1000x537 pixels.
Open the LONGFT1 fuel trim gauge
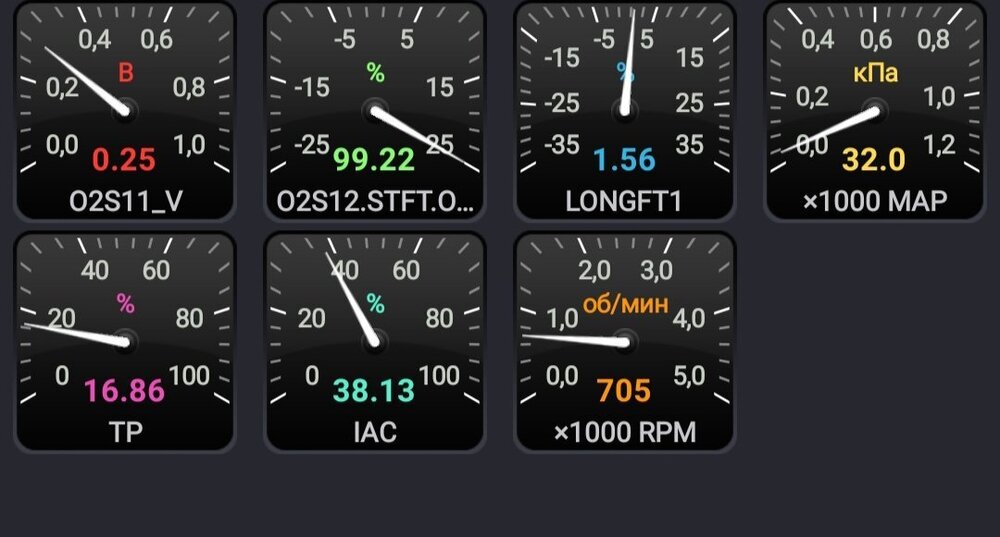pos(625,110)
